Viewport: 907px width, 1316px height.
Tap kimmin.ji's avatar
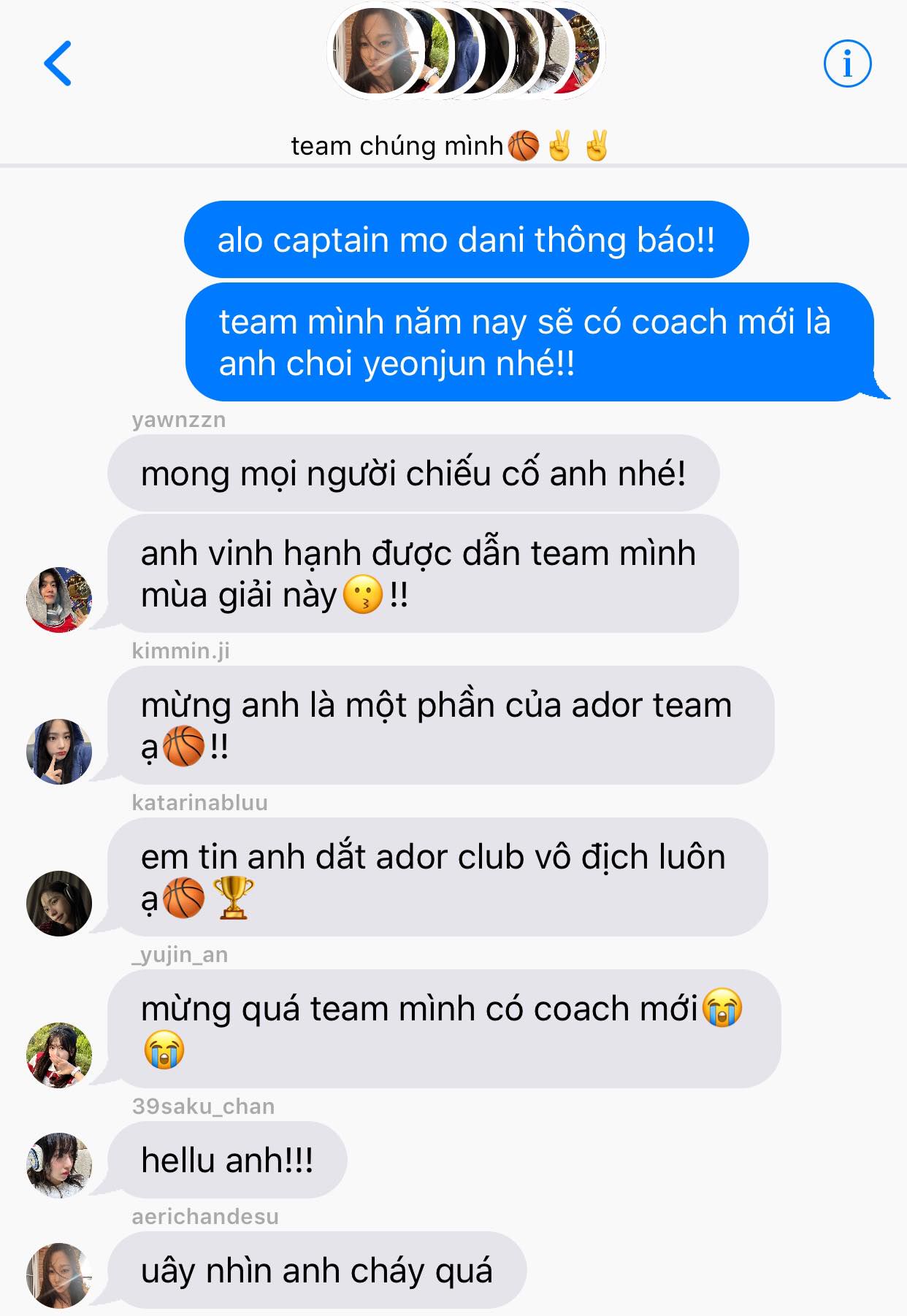click(x=59, y=751)
